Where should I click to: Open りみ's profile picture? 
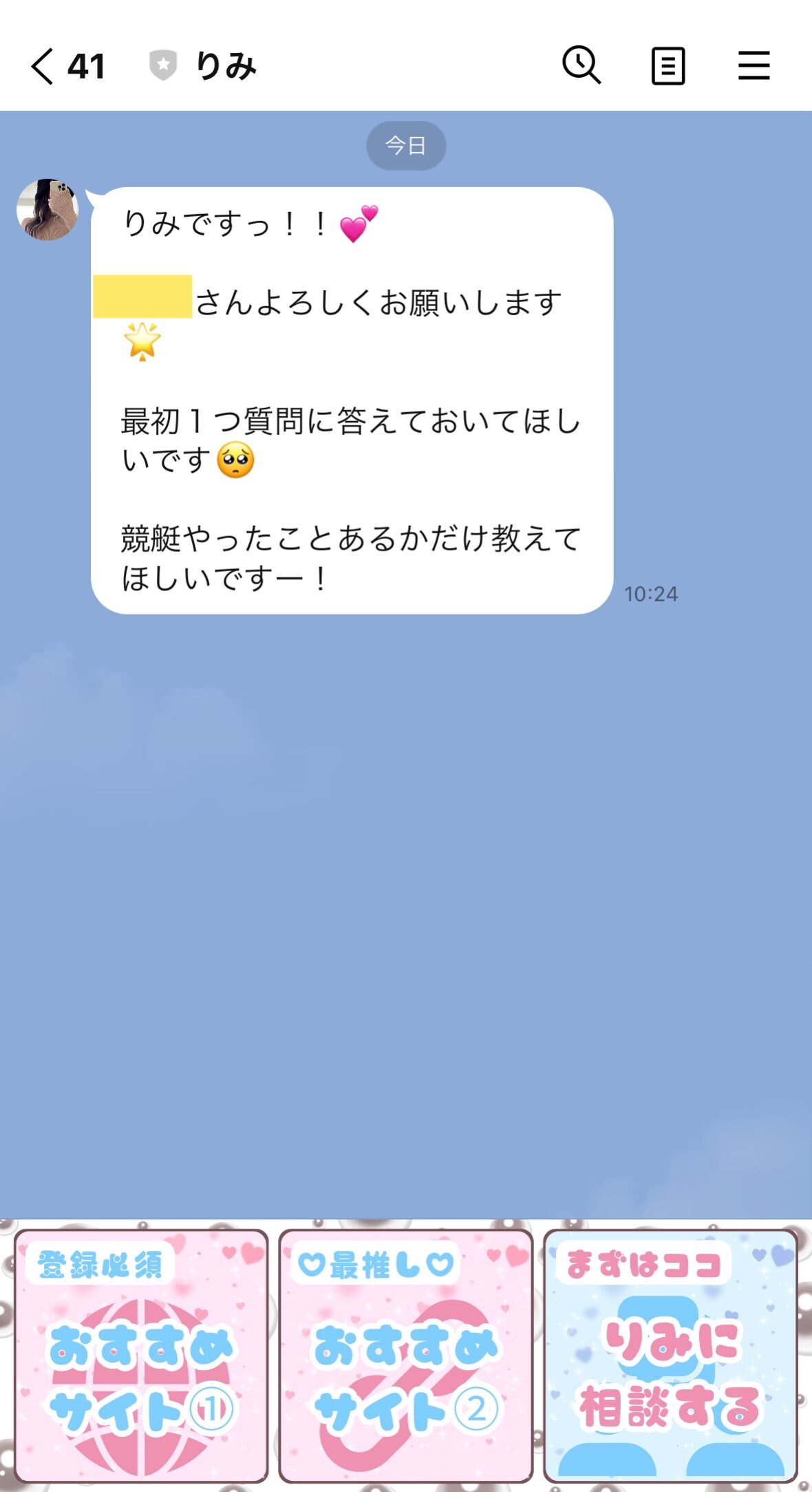click(47, 209)
